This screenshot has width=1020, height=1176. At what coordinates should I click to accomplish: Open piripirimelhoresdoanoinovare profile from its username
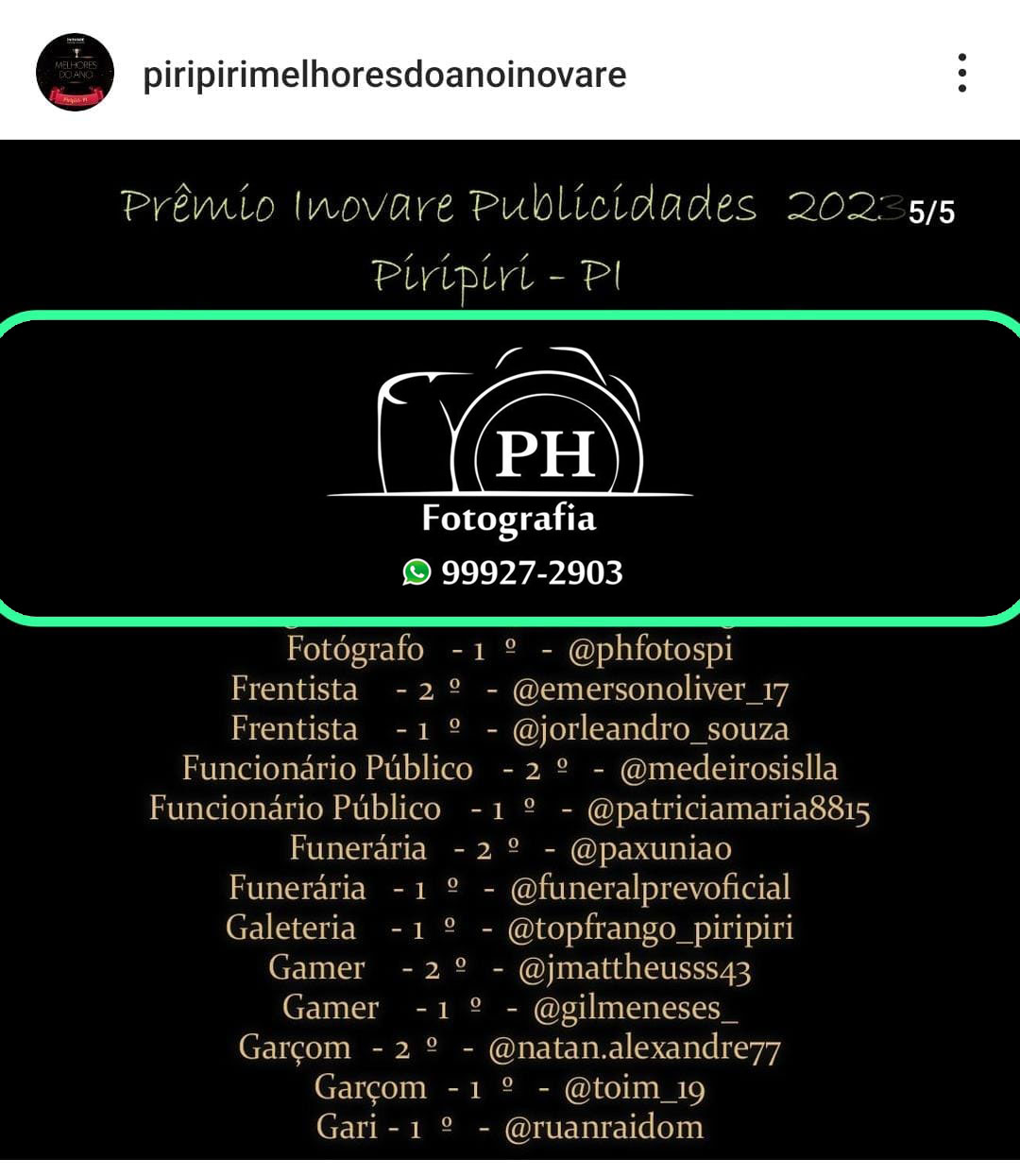point(384,75)
